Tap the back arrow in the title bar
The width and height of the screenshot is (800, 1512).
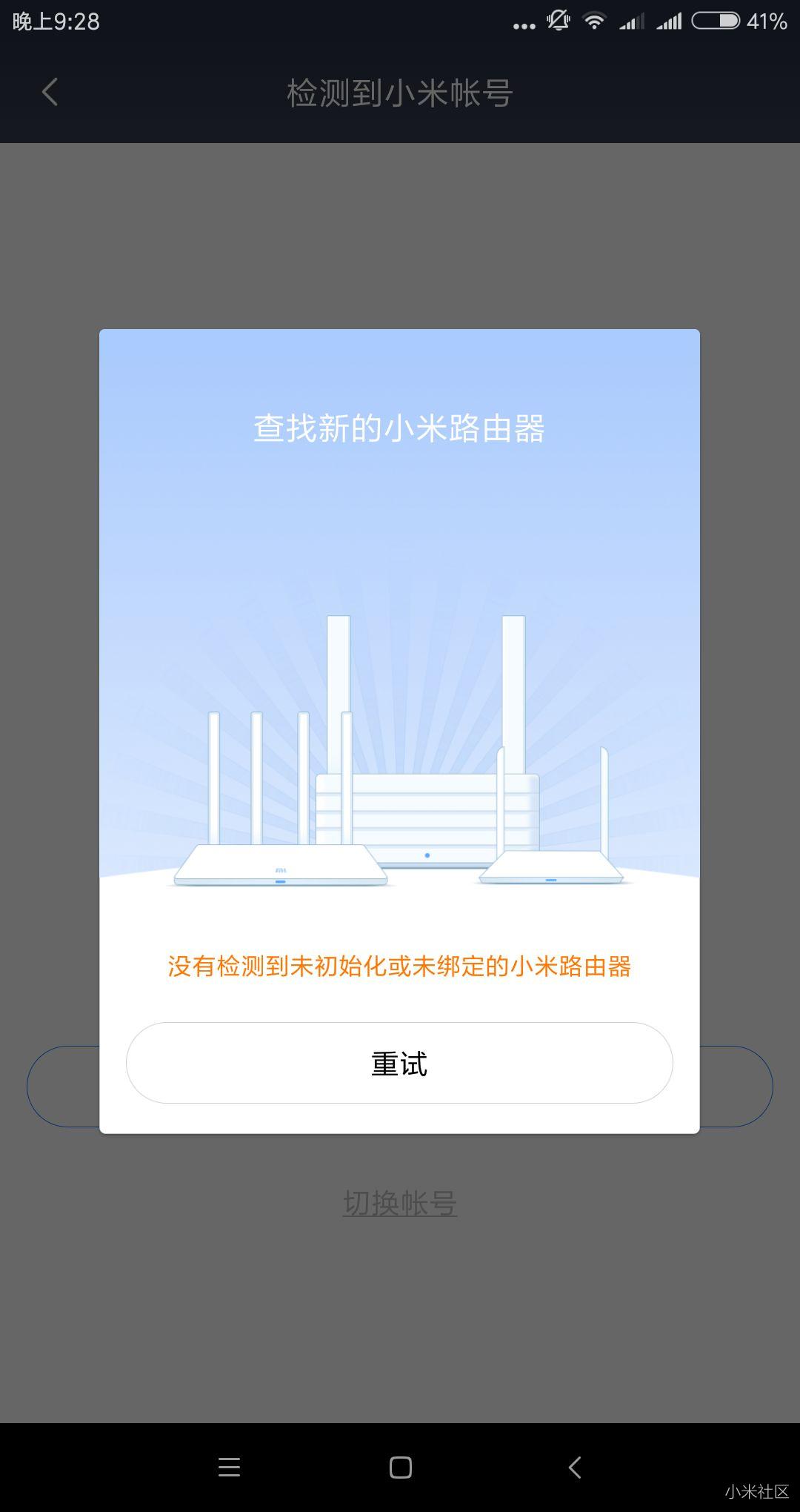tap(49, 93)
